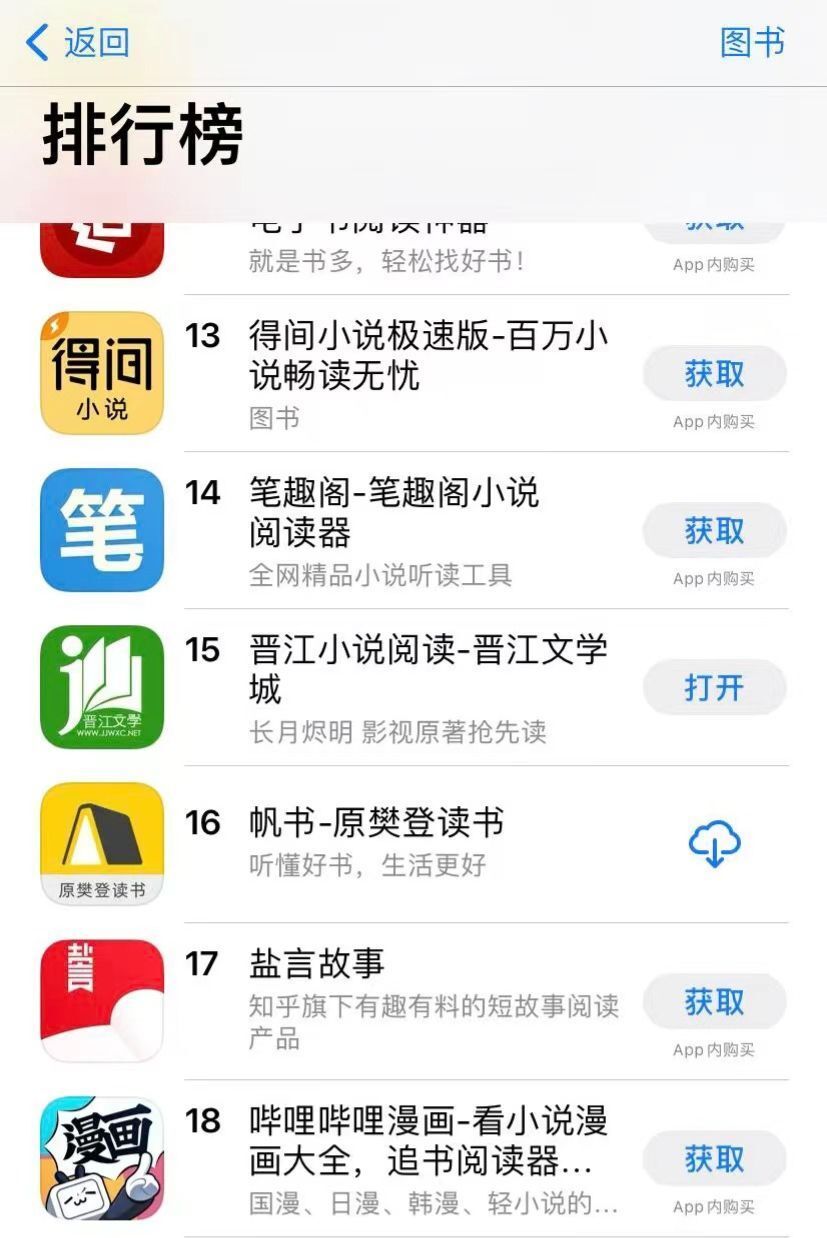Open 盐言故事 app listing

316,964
